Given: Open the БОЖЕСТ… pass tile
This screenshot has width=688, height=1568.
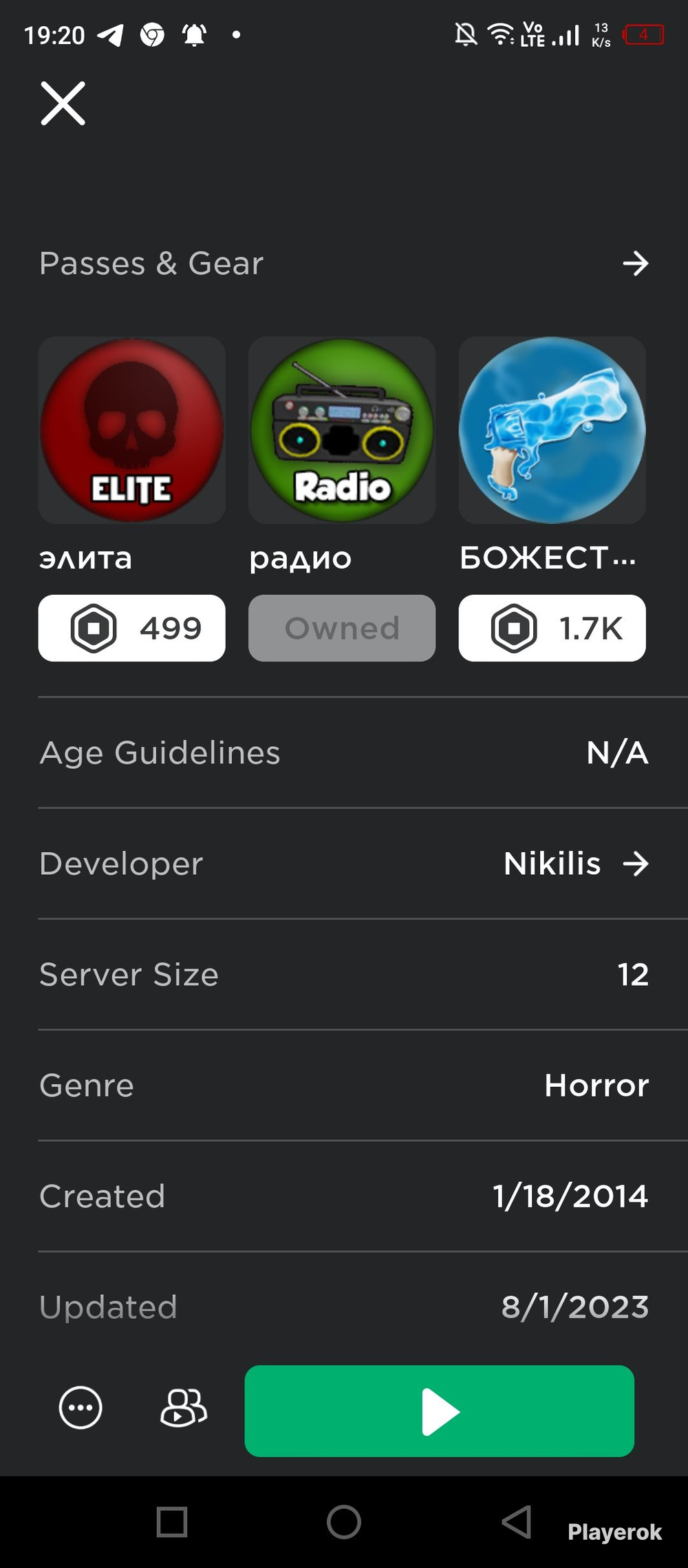Looking at the screenshot, I should [x=552, y=430].
